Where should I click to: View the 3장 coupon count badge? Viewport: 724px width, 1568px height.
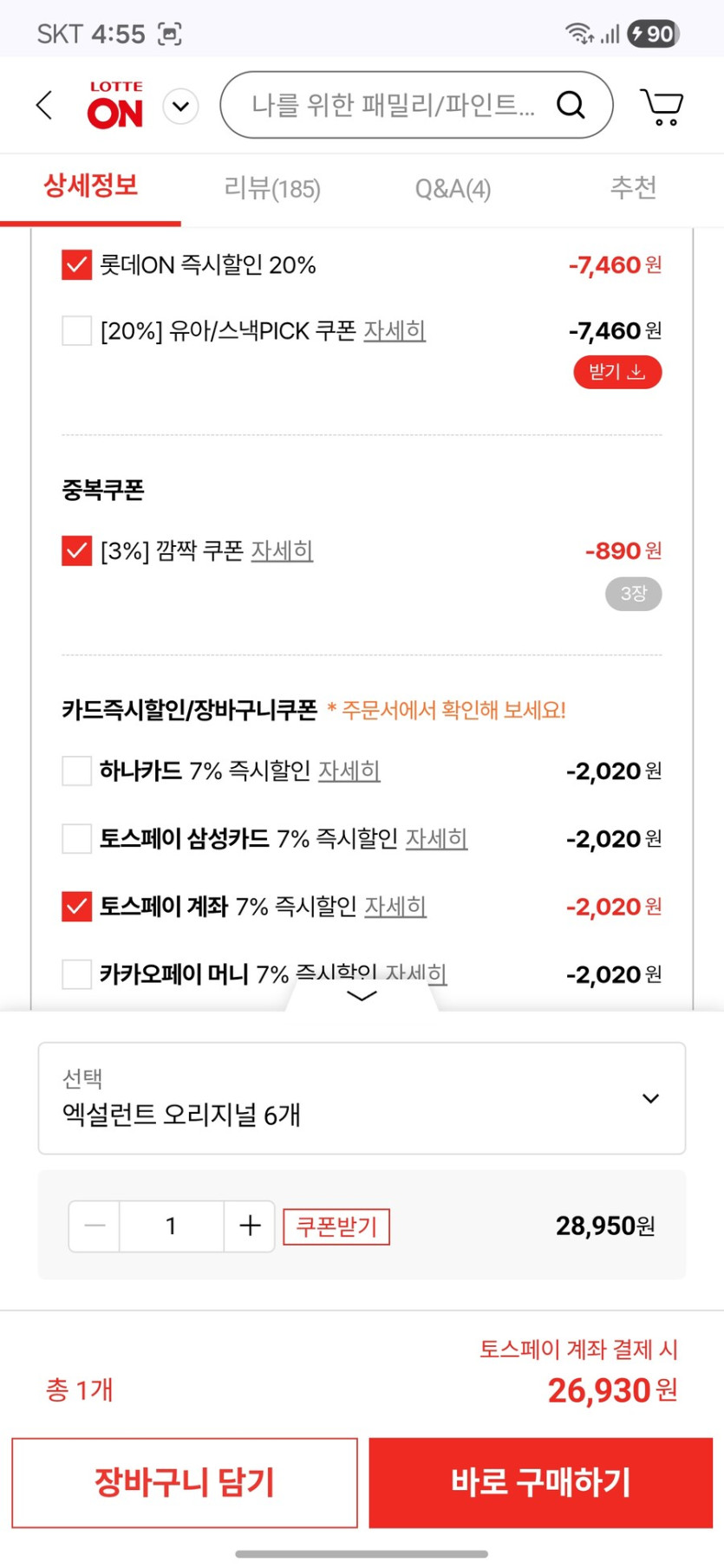click(632, 594)
